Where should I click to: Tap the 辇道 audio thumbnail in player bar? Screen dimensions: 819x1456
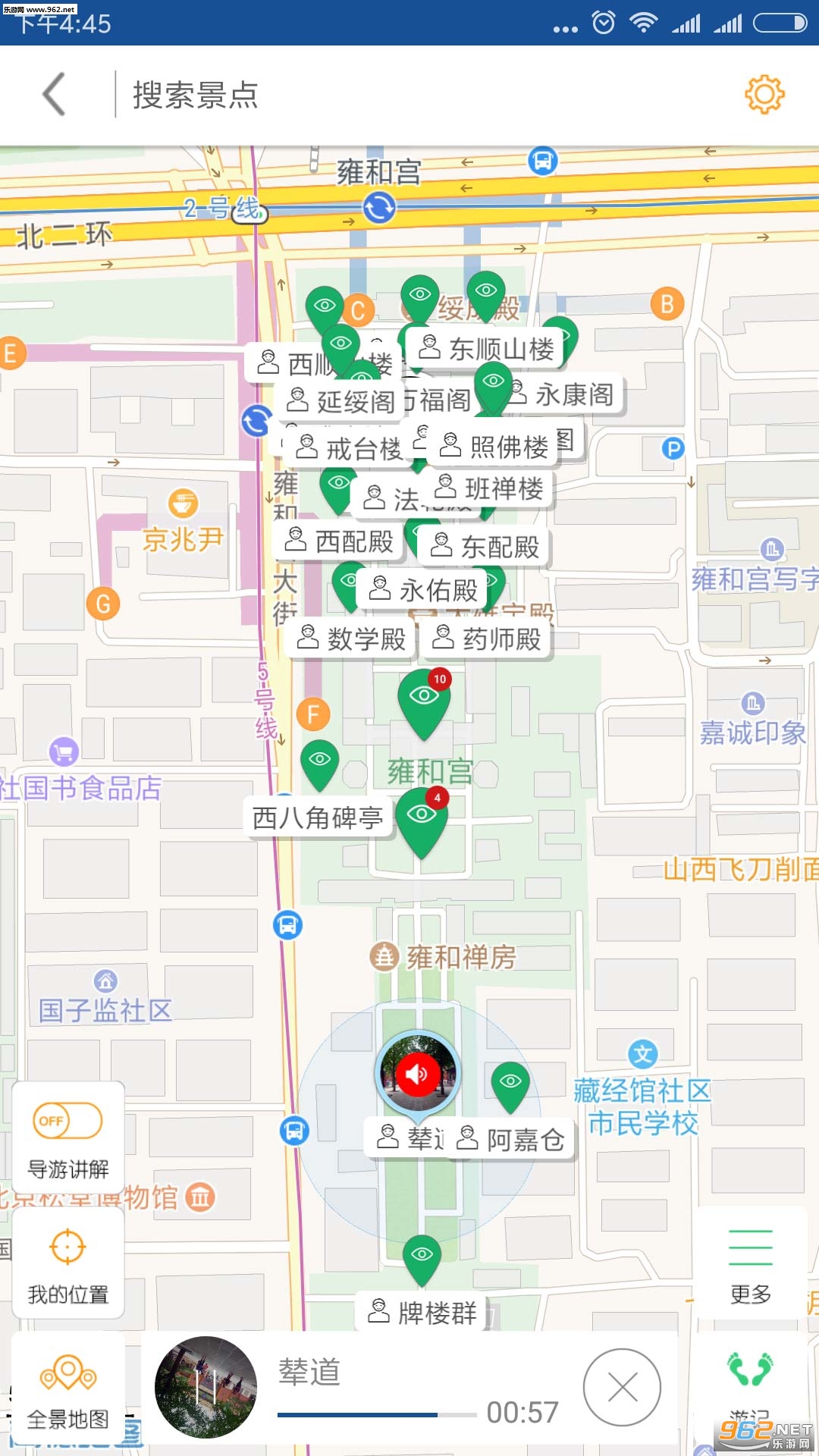[x=206, y=1388]
